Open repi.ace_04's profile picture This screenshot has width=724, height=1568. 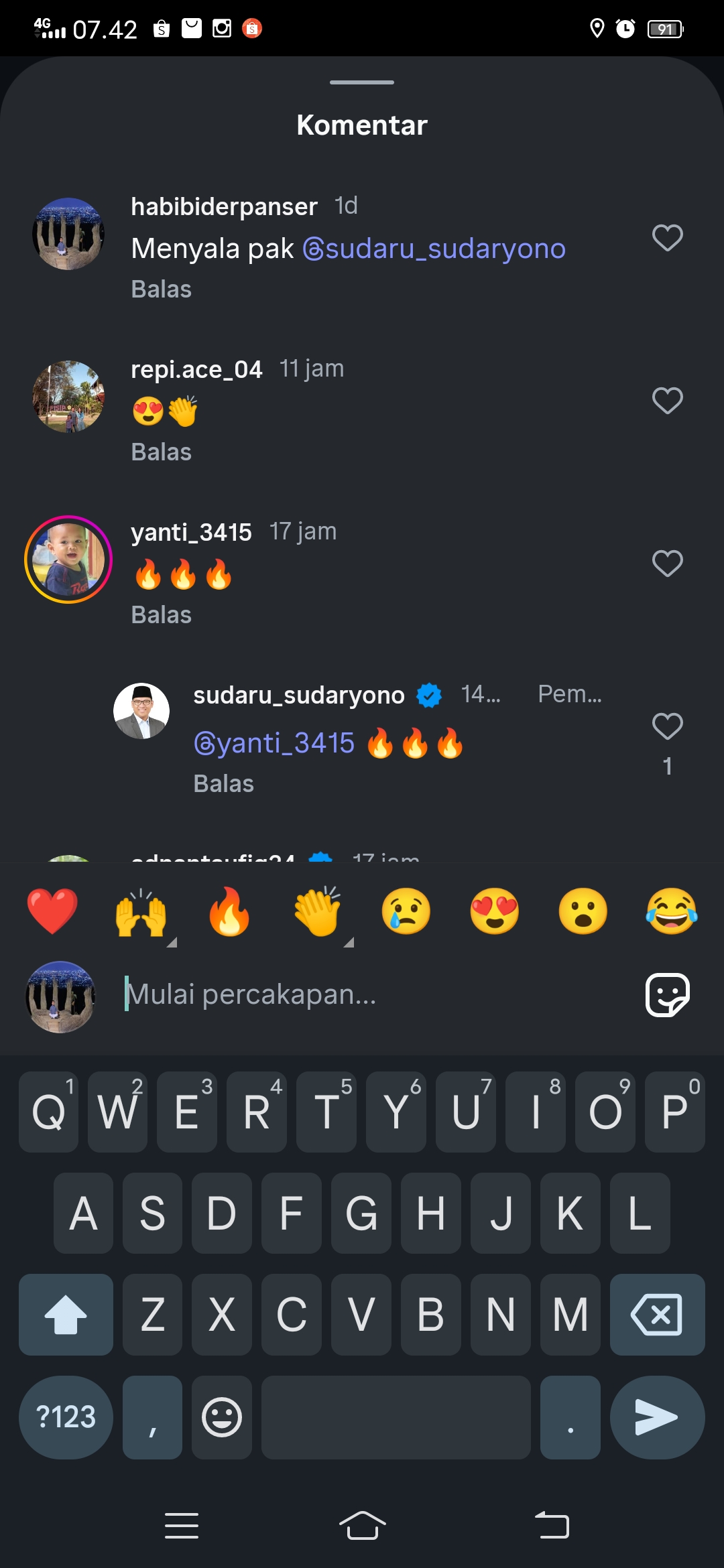pos(68,397)
